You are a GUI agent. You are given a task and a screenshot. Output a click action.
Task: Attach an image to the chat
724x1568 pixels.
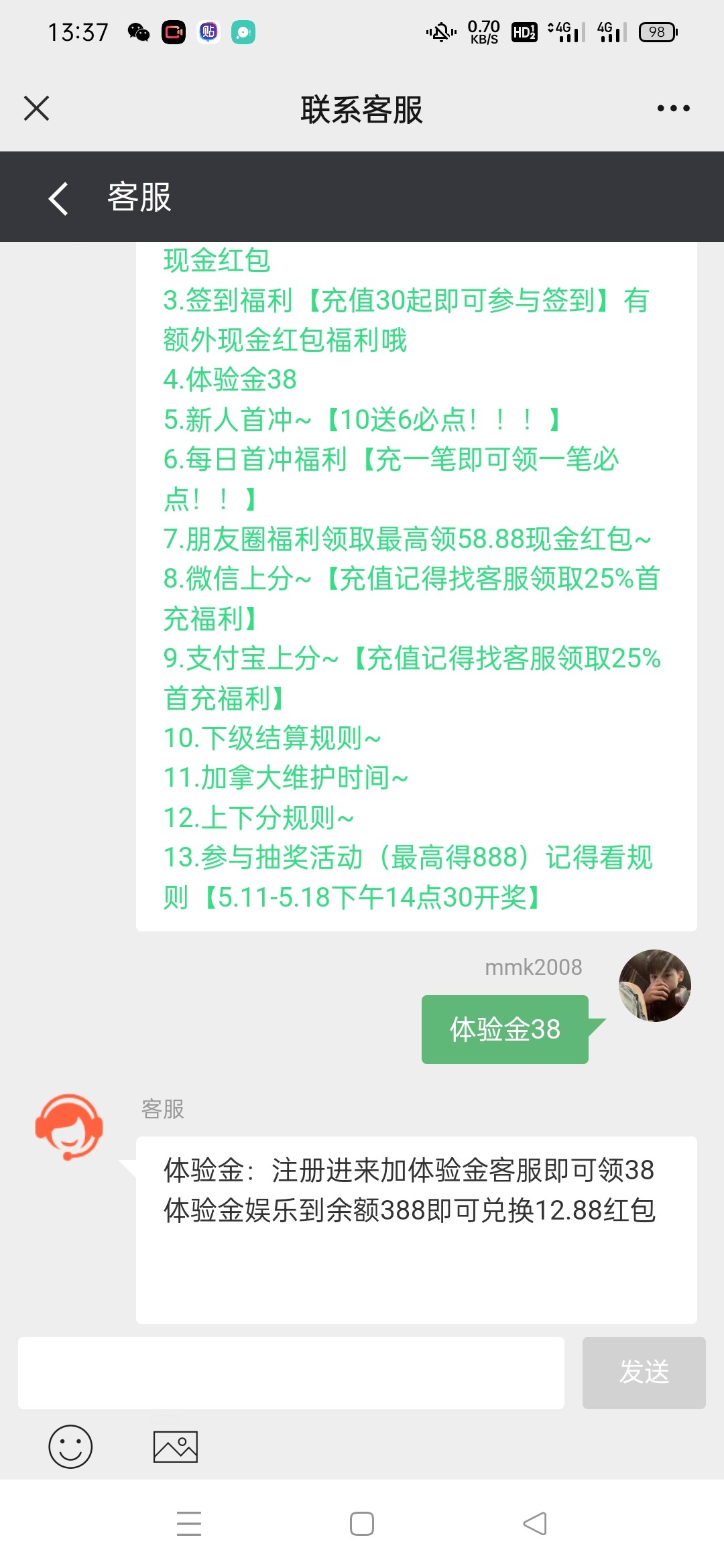click(x=176, y=1446)
